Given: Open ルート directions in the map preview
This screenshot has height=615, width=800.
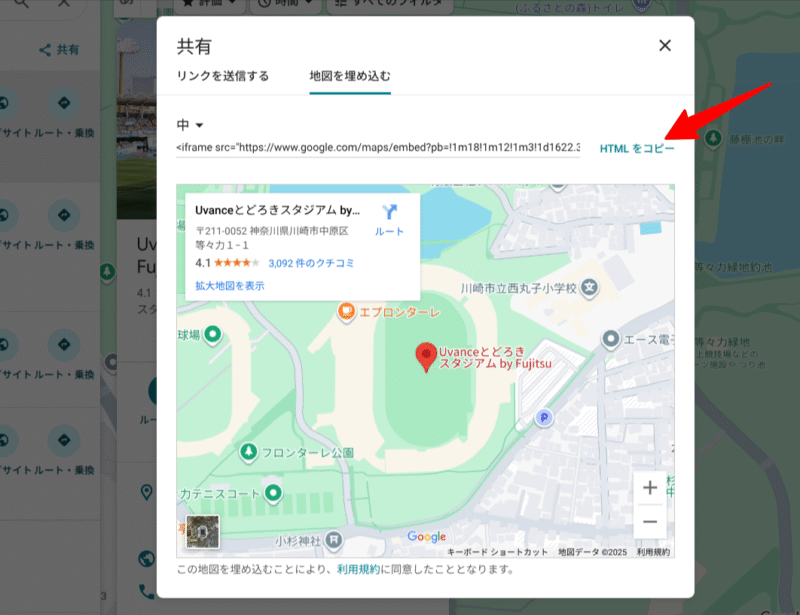Looking at the screenshot, I should point(390,219).
